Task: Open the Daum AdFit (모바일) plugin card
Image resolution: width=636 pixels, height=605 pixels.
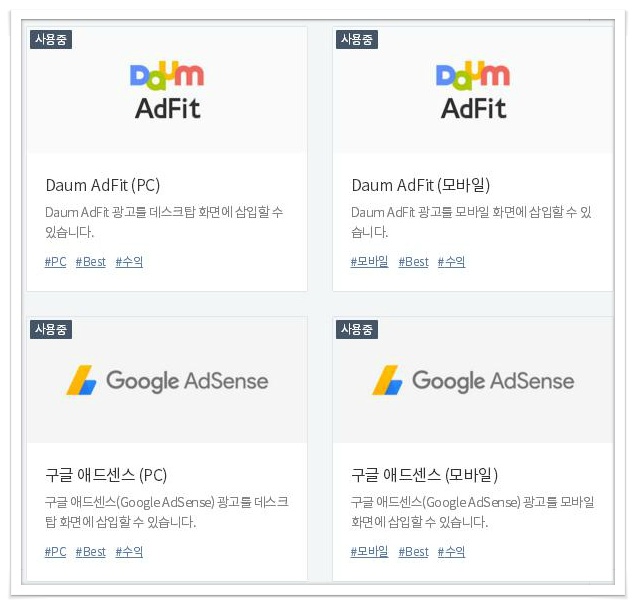Action: 473,159
